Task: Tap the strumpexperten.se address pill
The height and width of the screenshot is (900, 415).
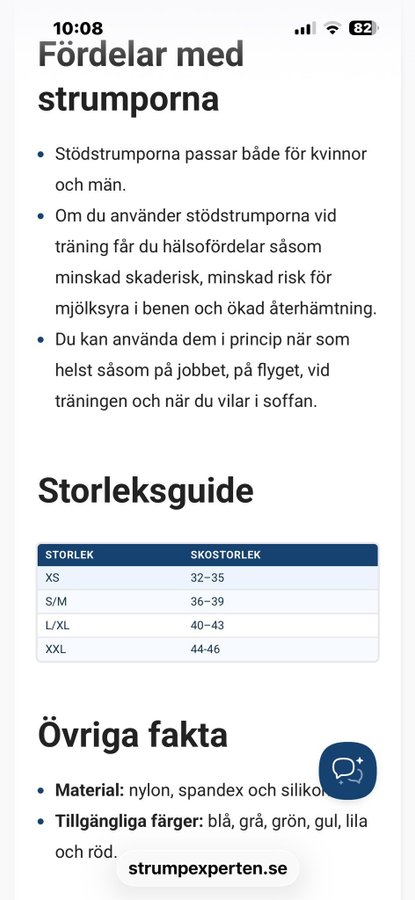Action: [x=208, y=868]
